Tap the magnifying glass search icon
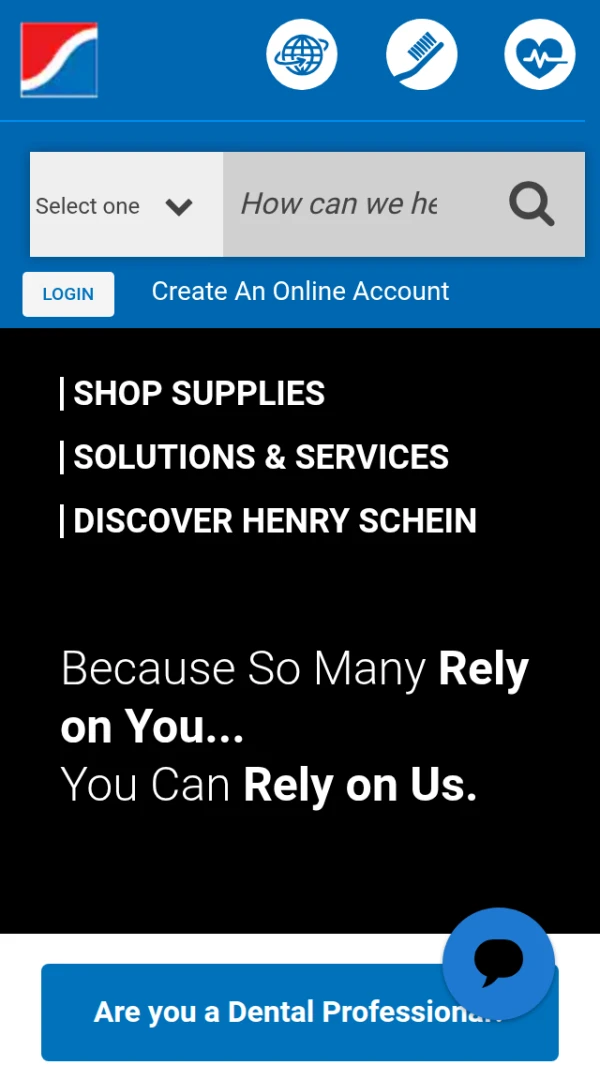This screenshot has width=600, height=1065. (531, 204)
